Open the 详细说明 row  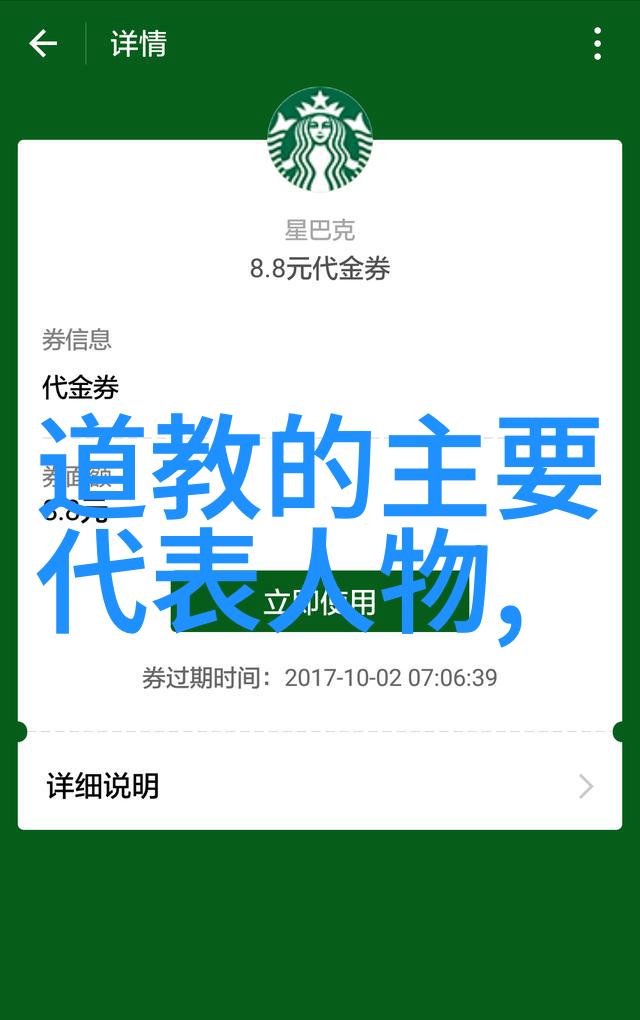tap(320, 786)
